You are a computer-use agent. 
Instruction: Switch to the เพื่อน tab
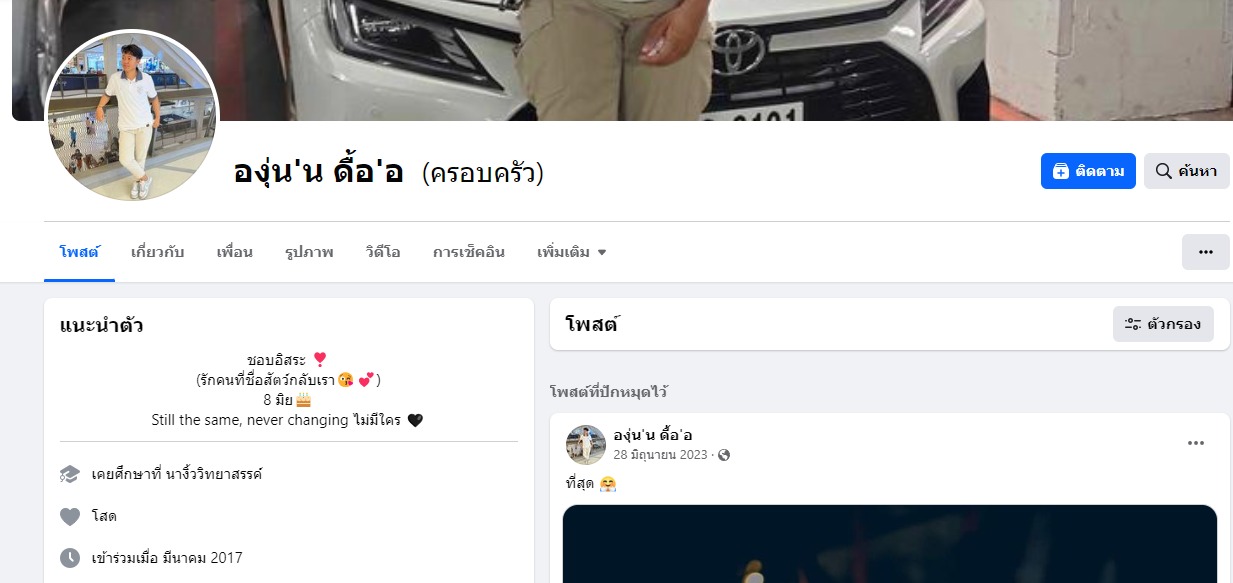click(x=234, y=252)
